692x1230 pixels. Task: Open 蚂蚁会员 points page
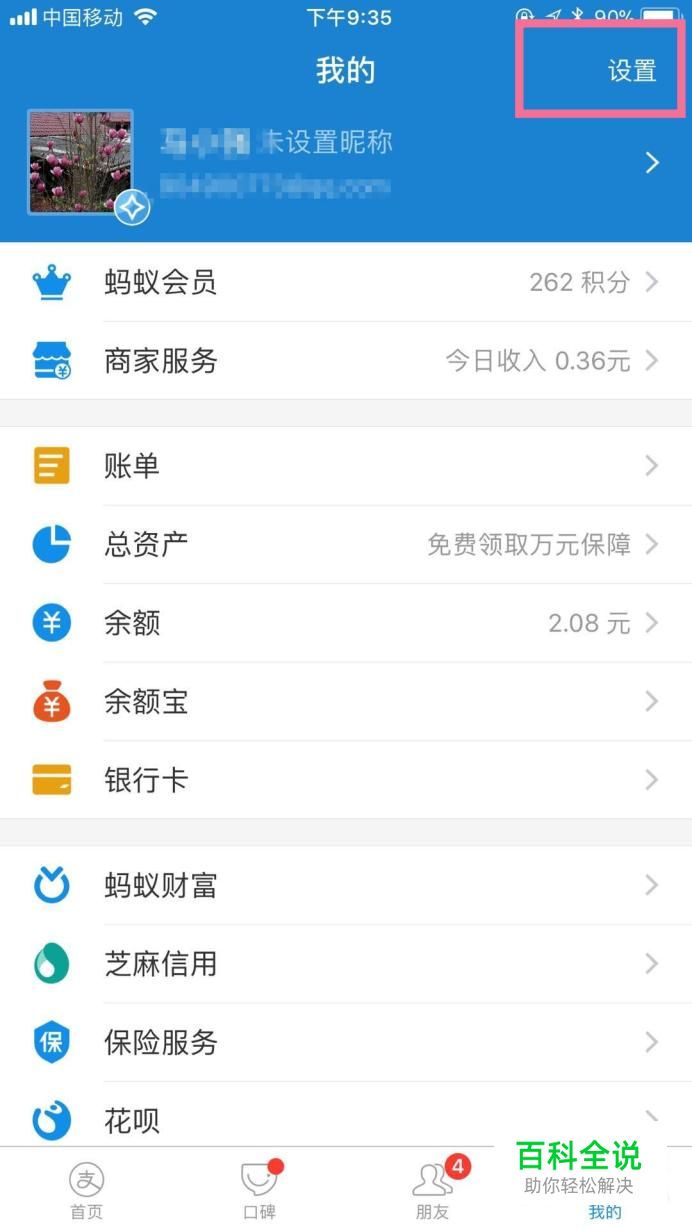[346, 283]
